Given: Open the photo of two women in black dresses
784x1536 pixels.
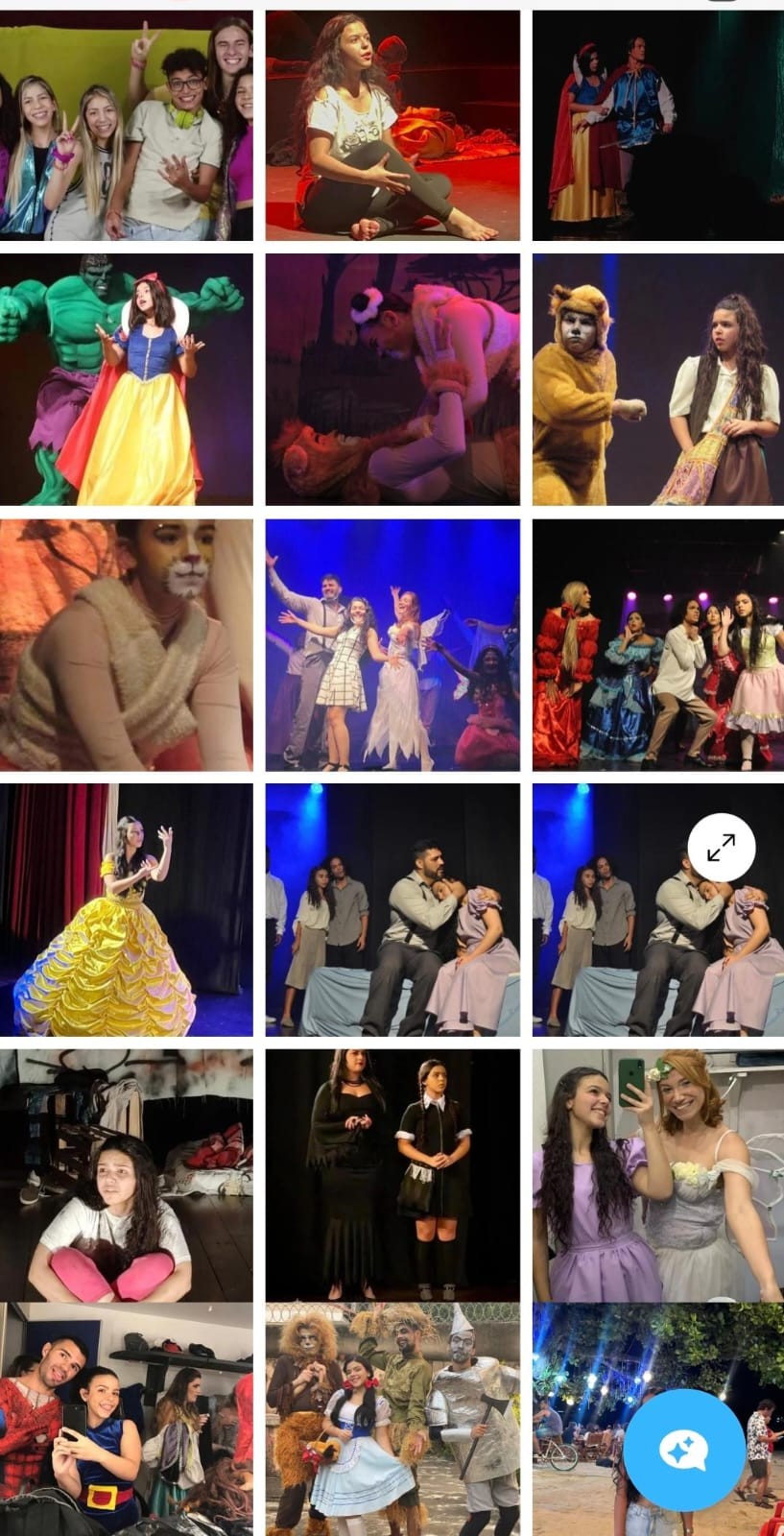Looking at the screenshot, I should coord(392,1174).
